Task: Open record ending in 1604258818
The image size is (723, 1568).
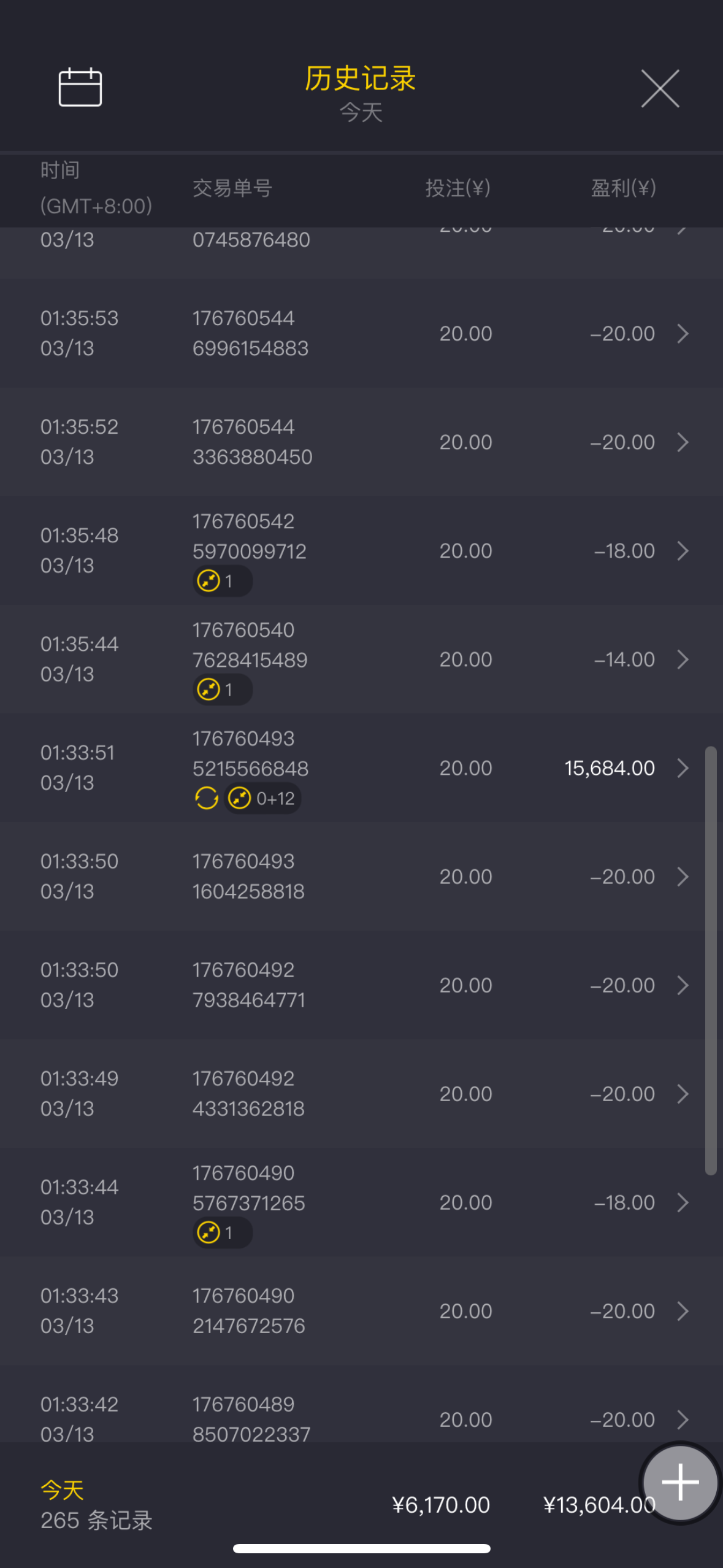Action: 362,877
